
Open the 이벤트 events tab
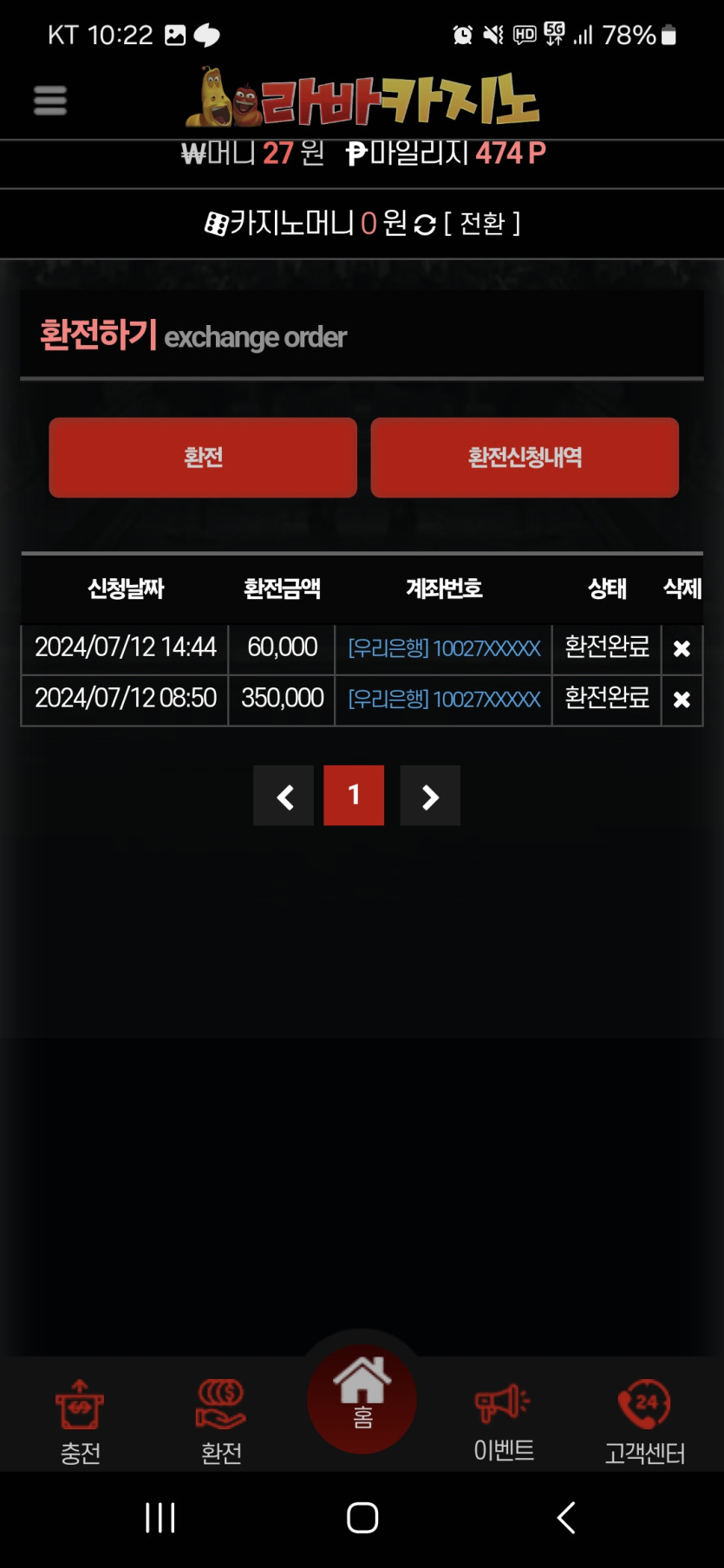coord(504,1422)
